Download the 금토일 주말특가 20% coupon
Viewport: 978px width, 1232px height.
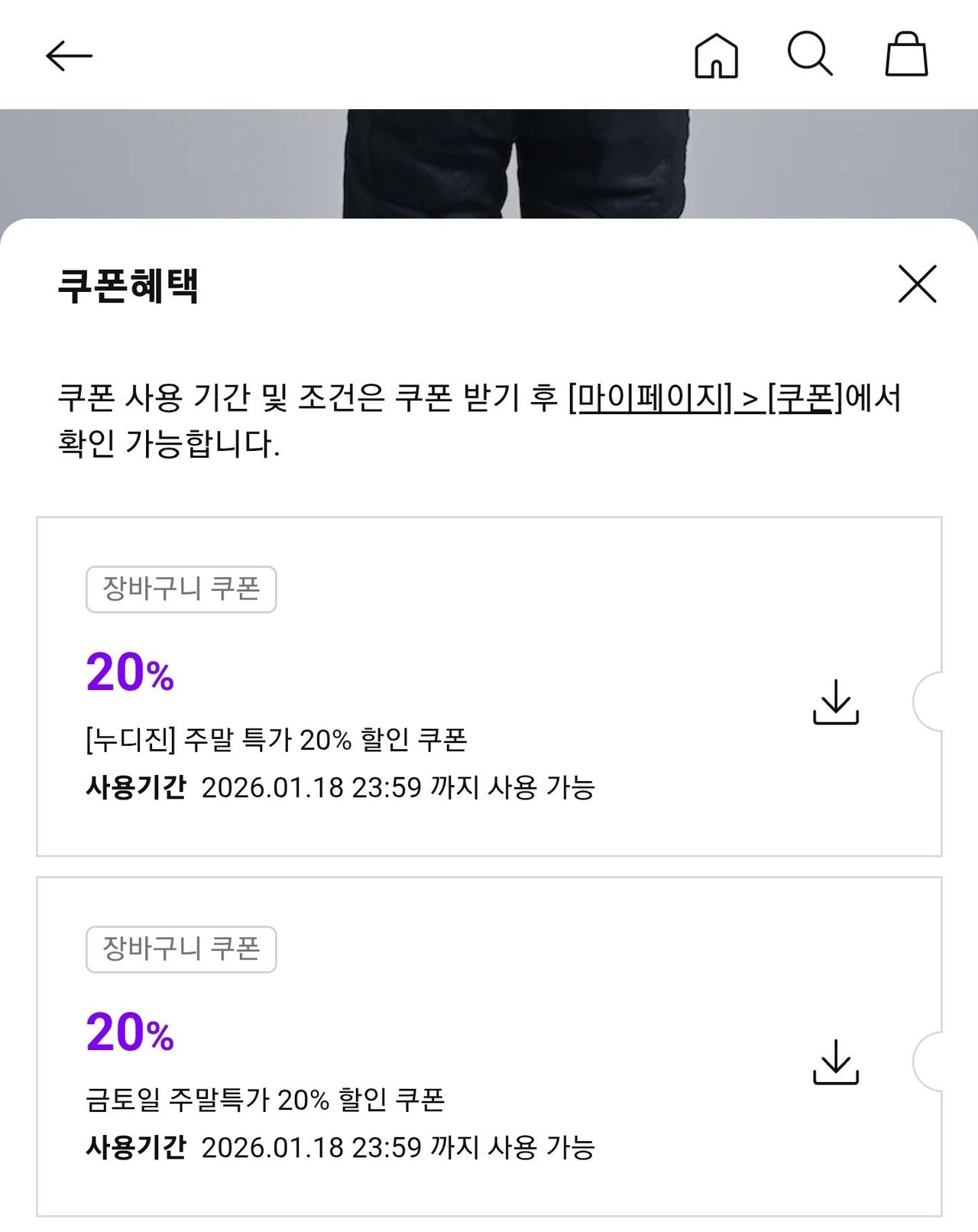click(836, 1062)
